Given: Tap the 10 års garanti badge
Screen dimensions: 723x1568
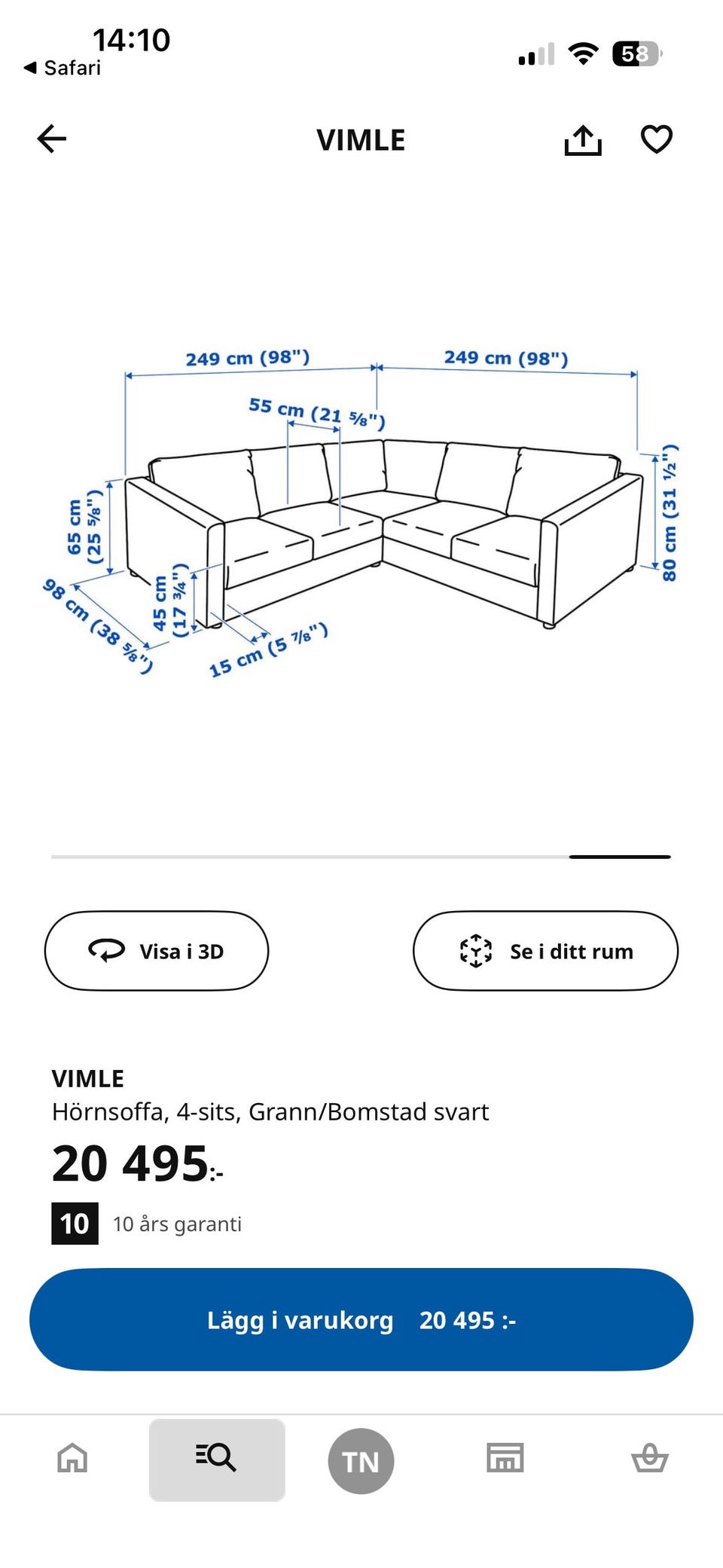Looking at the screenshot, I should [75, 1223].
